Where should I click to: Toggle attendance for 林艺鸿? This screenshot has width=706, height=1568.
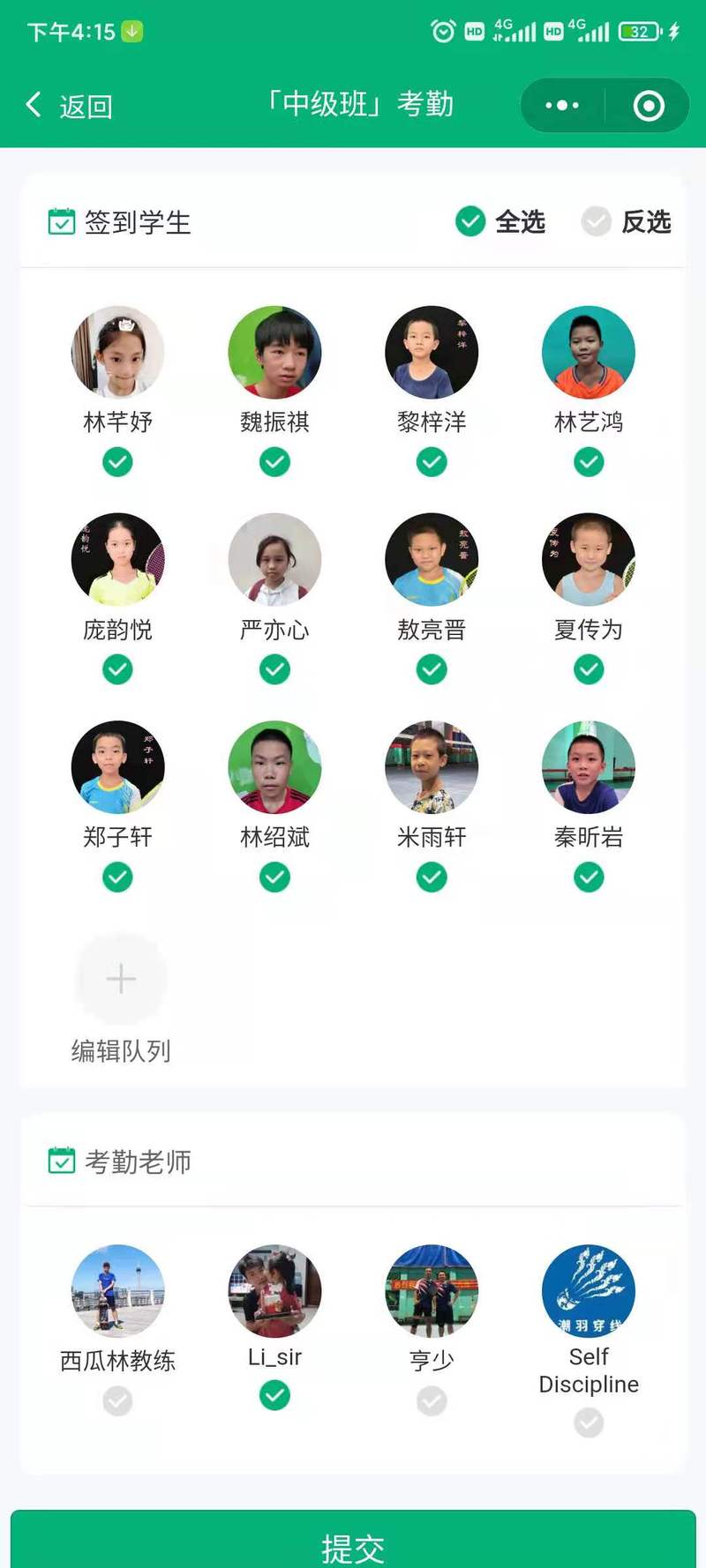point(589,461)
